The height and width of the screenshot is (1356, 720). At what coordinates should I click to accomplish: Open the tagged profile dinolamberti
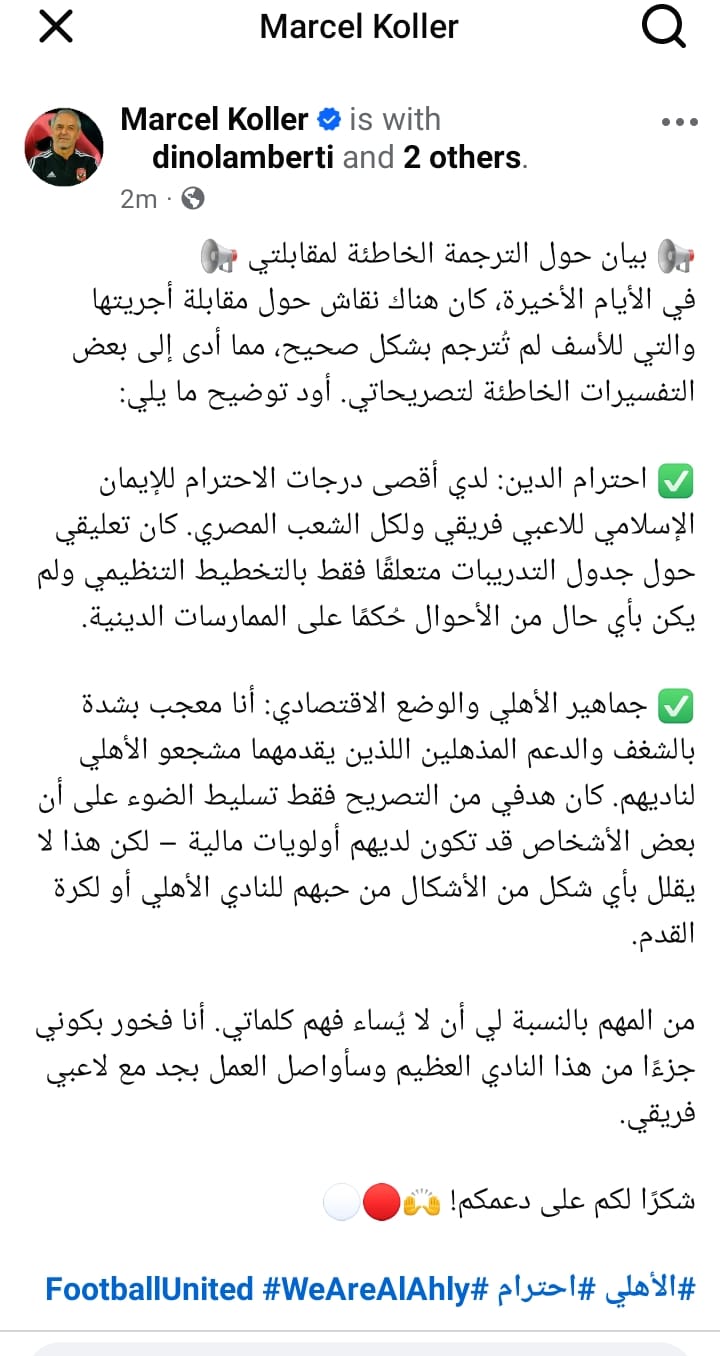tap(243, 157)
